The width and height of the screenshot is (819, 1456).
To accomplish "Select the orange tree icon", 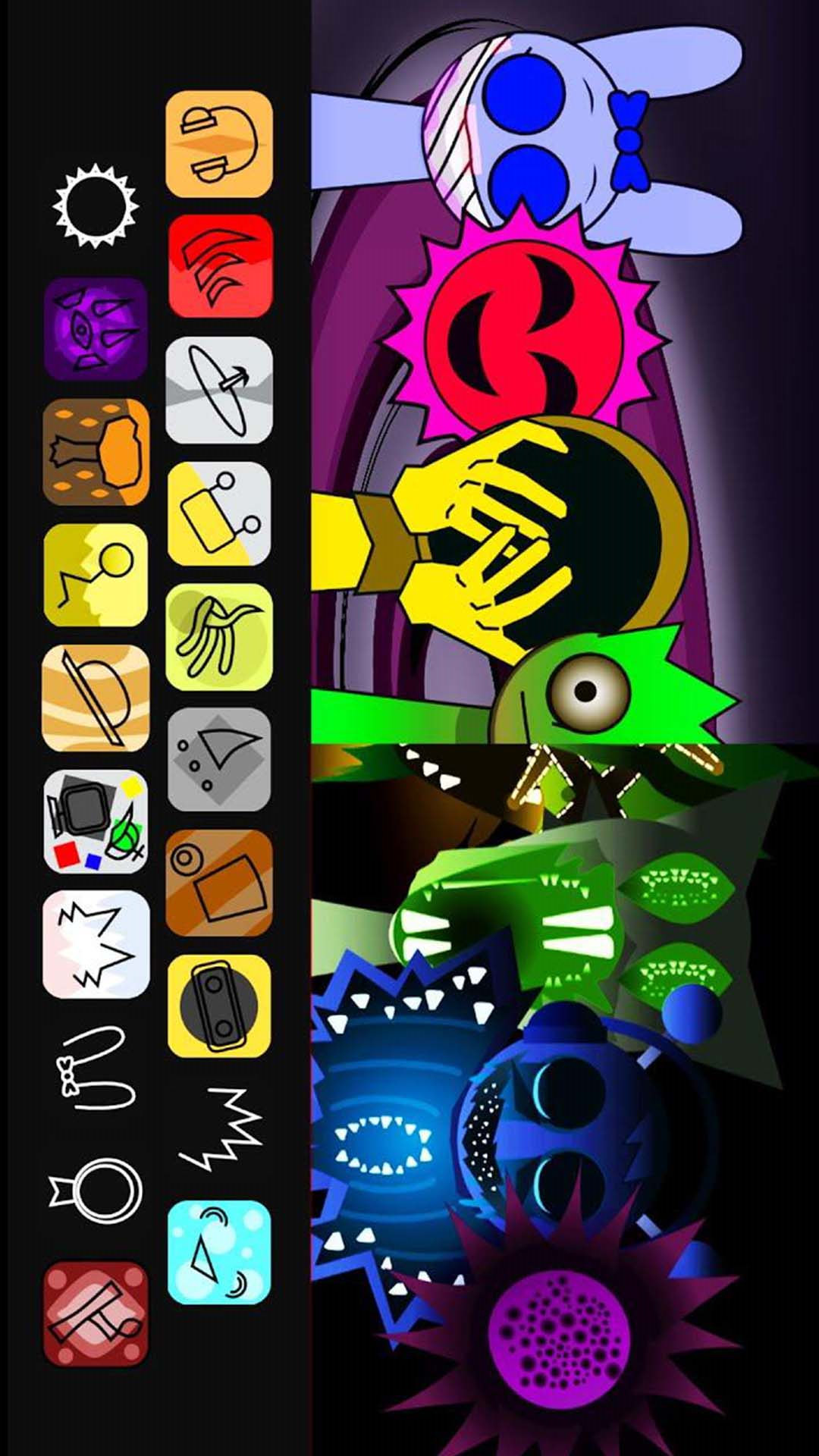I will pos(96,452).
